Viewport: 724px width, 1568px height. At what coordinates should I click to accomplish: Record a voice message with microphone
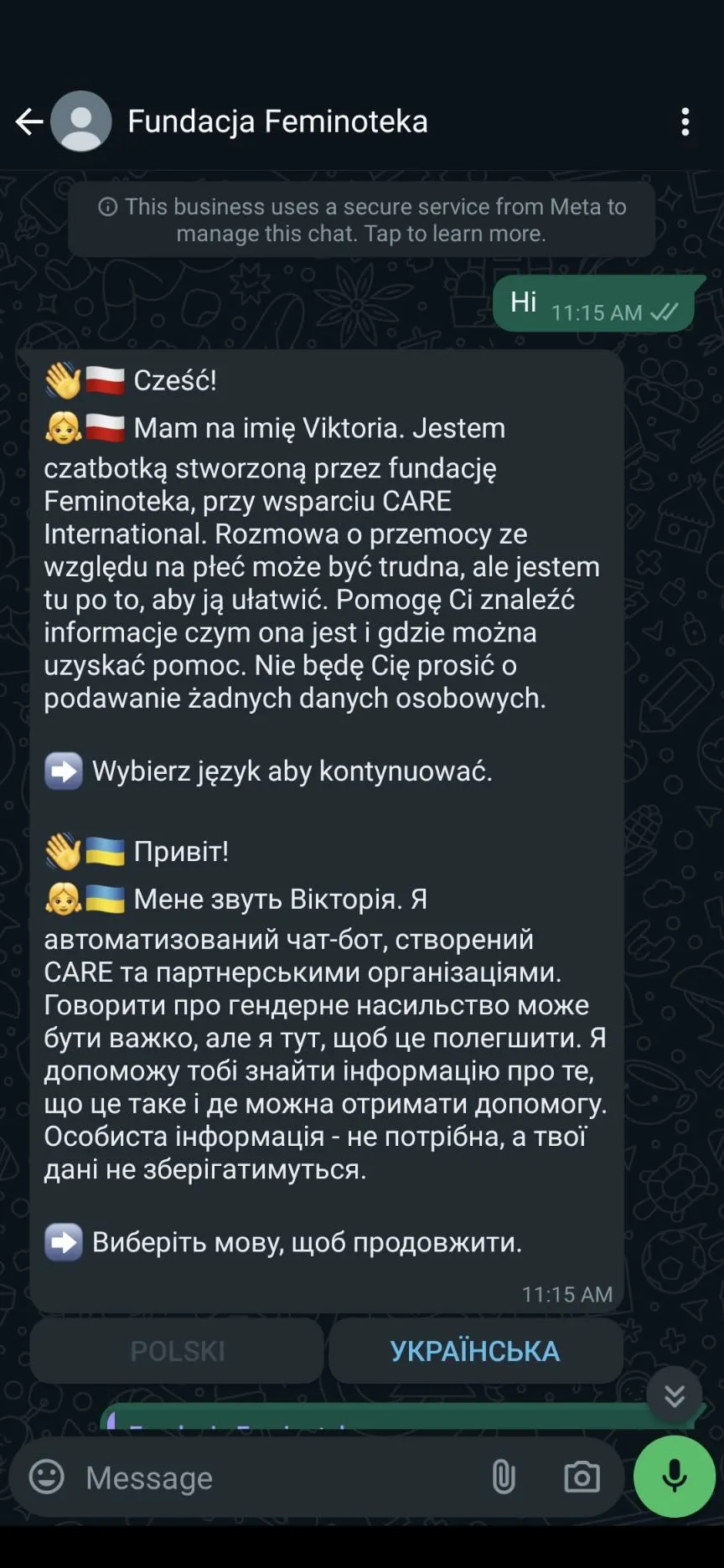tap(675, 1477)
